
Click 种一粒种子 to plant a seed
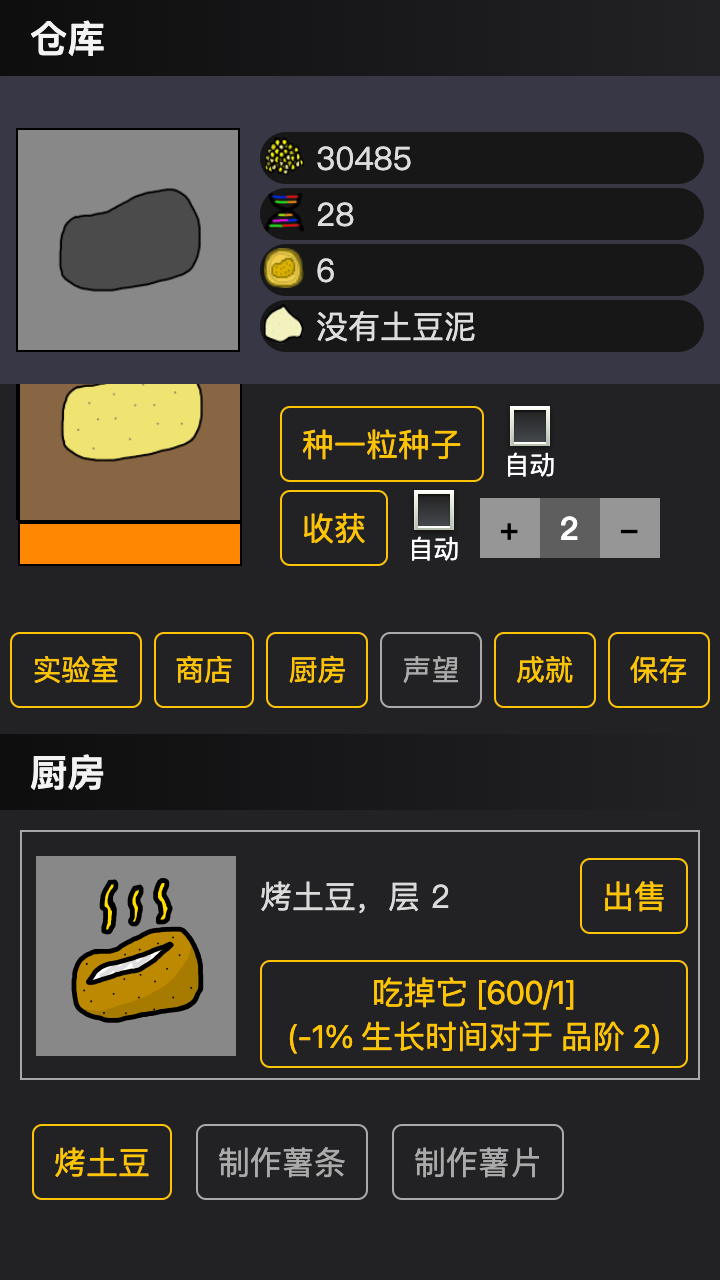click(381, 444)
